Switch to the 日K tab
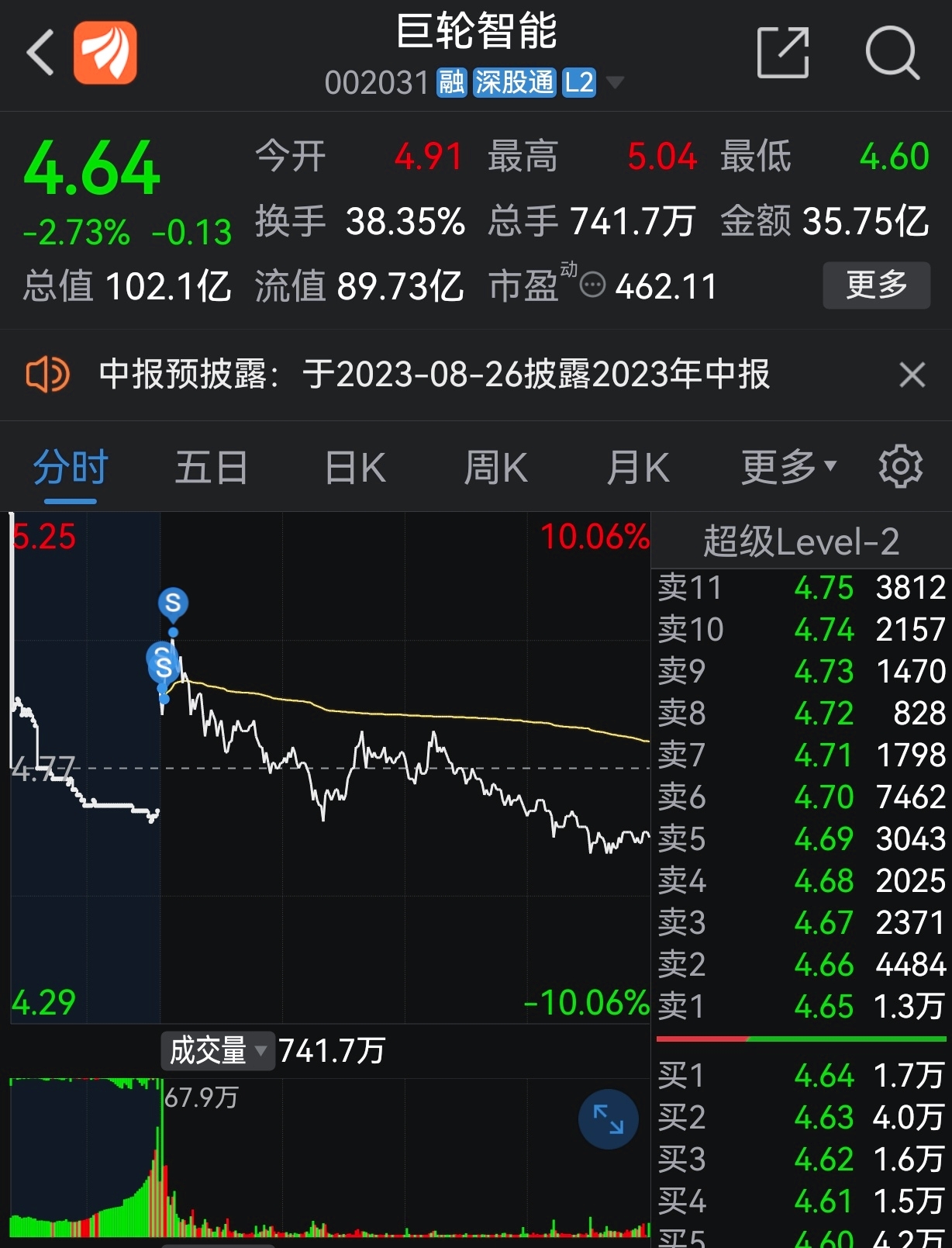This screenshot has width=952, height=1248. tap(354, 466)
